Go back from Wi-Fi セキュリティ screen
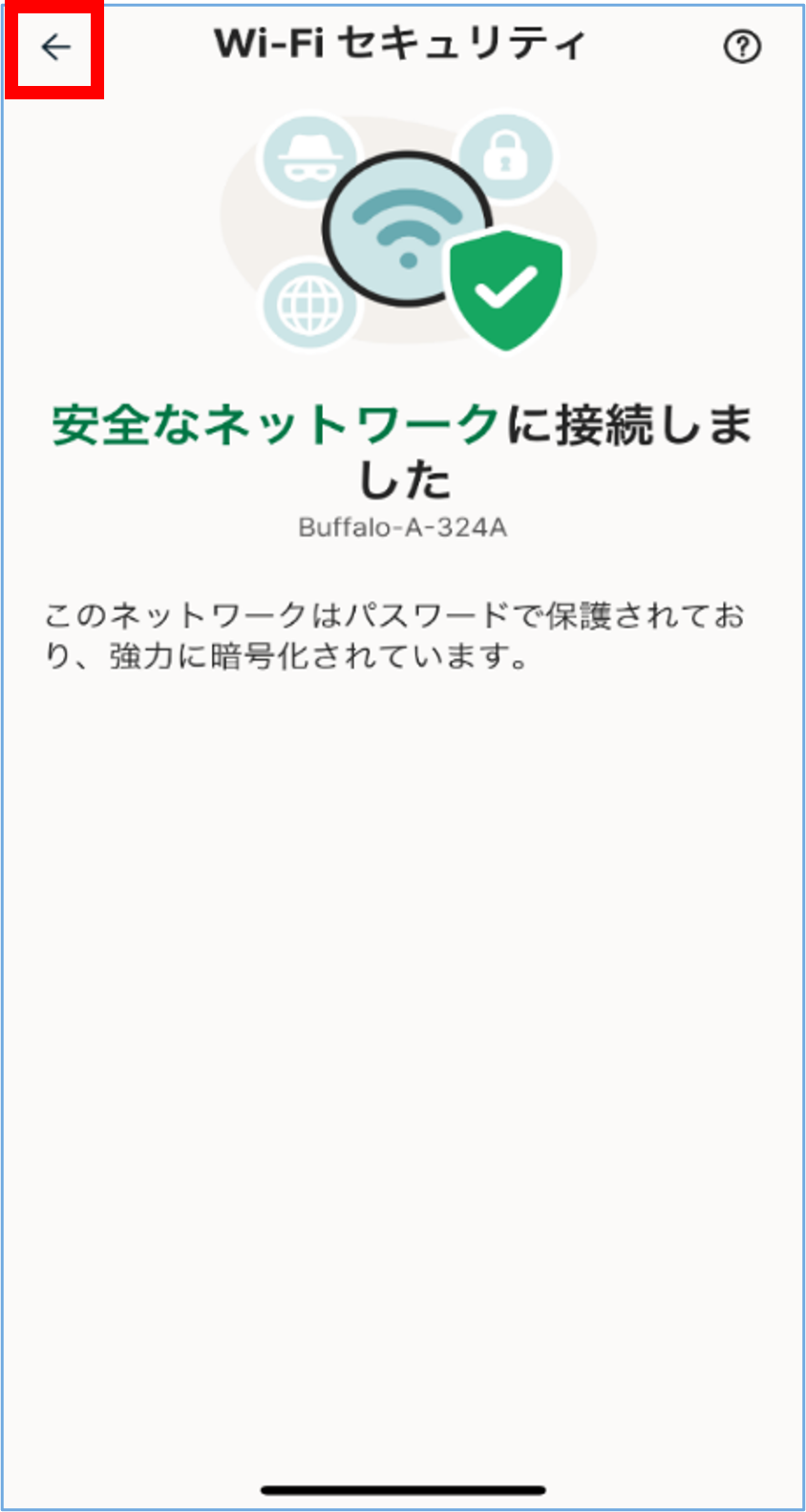The height and width of the screenshot is (1512, 806). (x=55, y=47)
